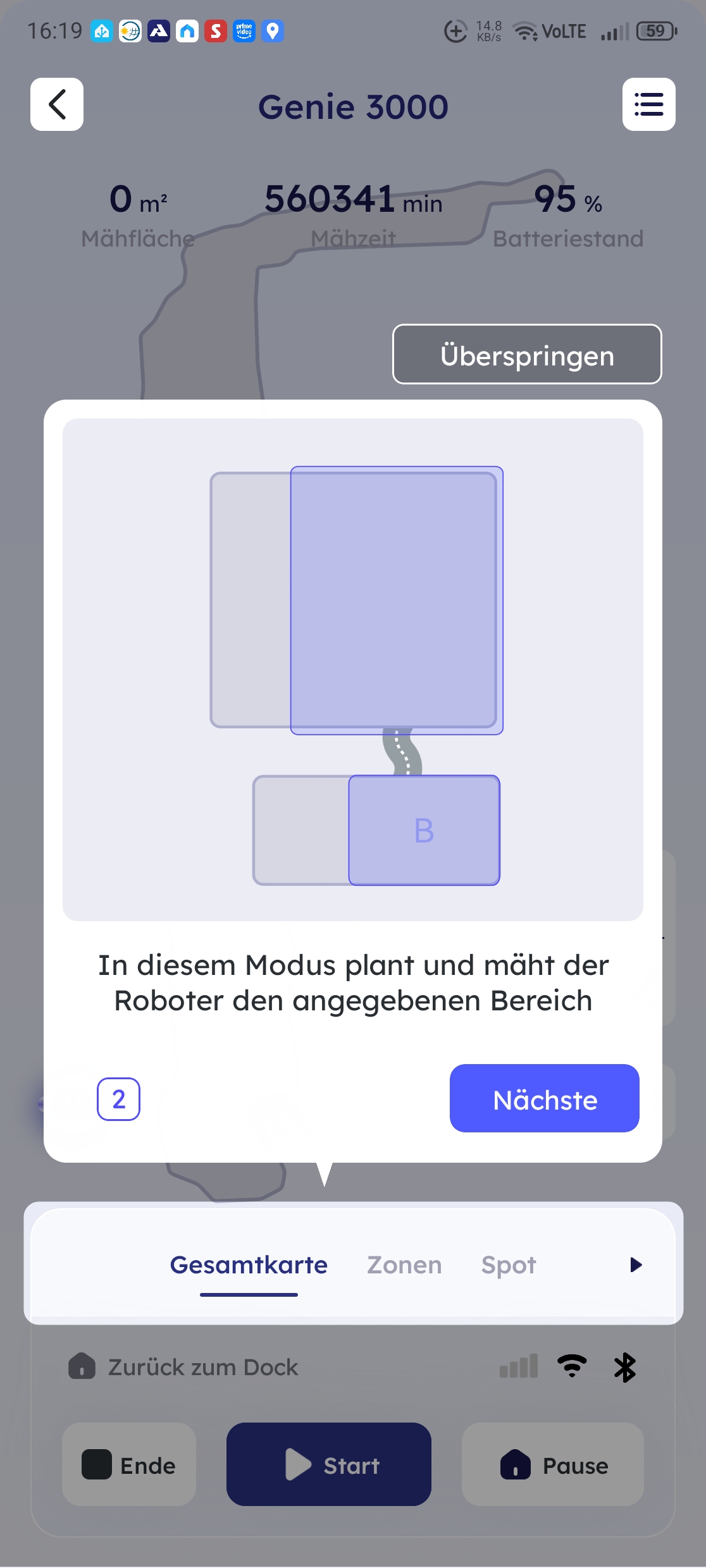Start mowing with the Start button
Screen dimensions: 706x1568
tap(329, 1464)
